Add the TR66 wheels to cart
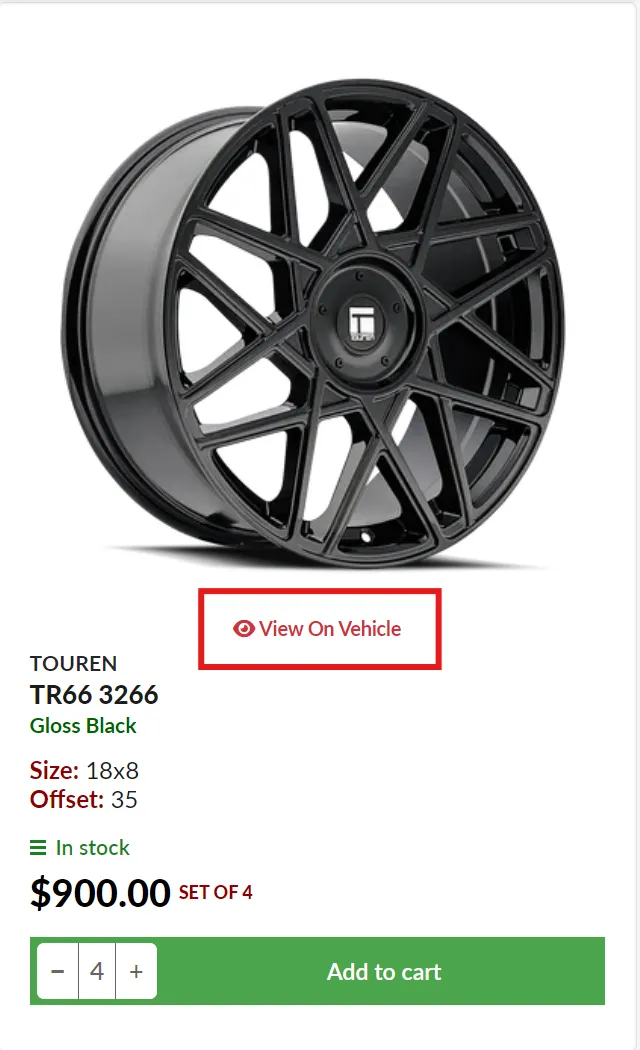The height and width of the screenshot is (1050, 640). click(x=384, y=971)
